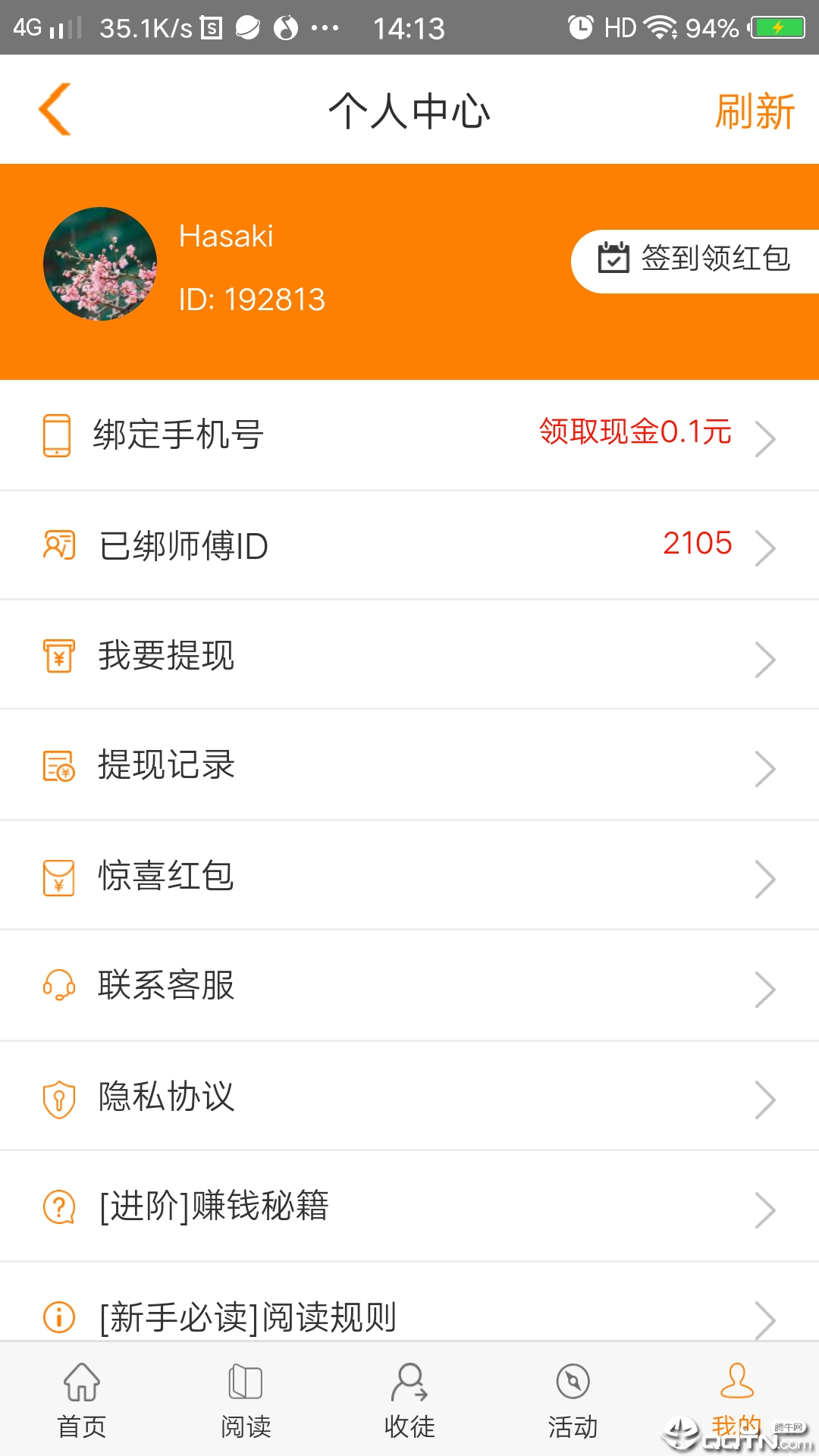Open the Hasaki profile avatar
Screen dimensions: 819x1456
pyautogui.click(x=100, y=264)
